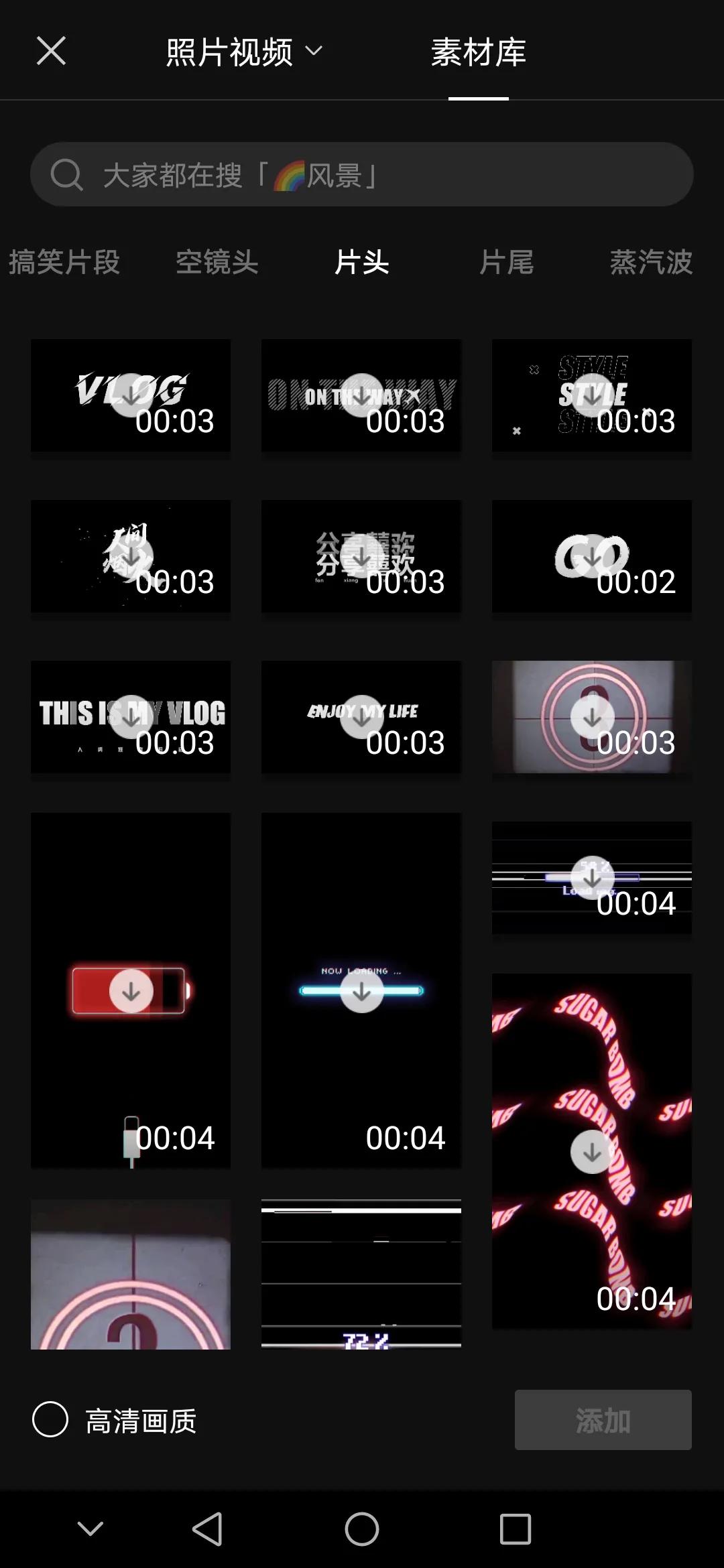Select the 空镜头 category
724x1568 pixels.
[217, 262]
